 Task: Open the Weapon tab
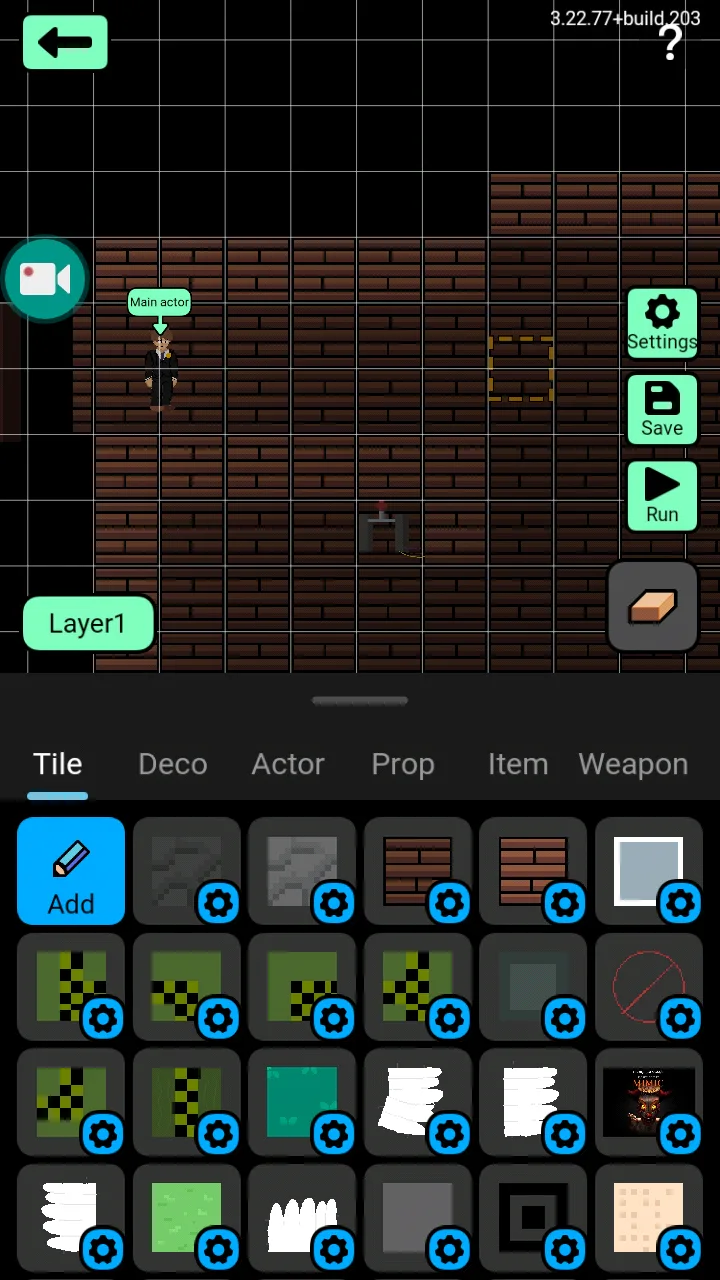(x=633, y=764)
